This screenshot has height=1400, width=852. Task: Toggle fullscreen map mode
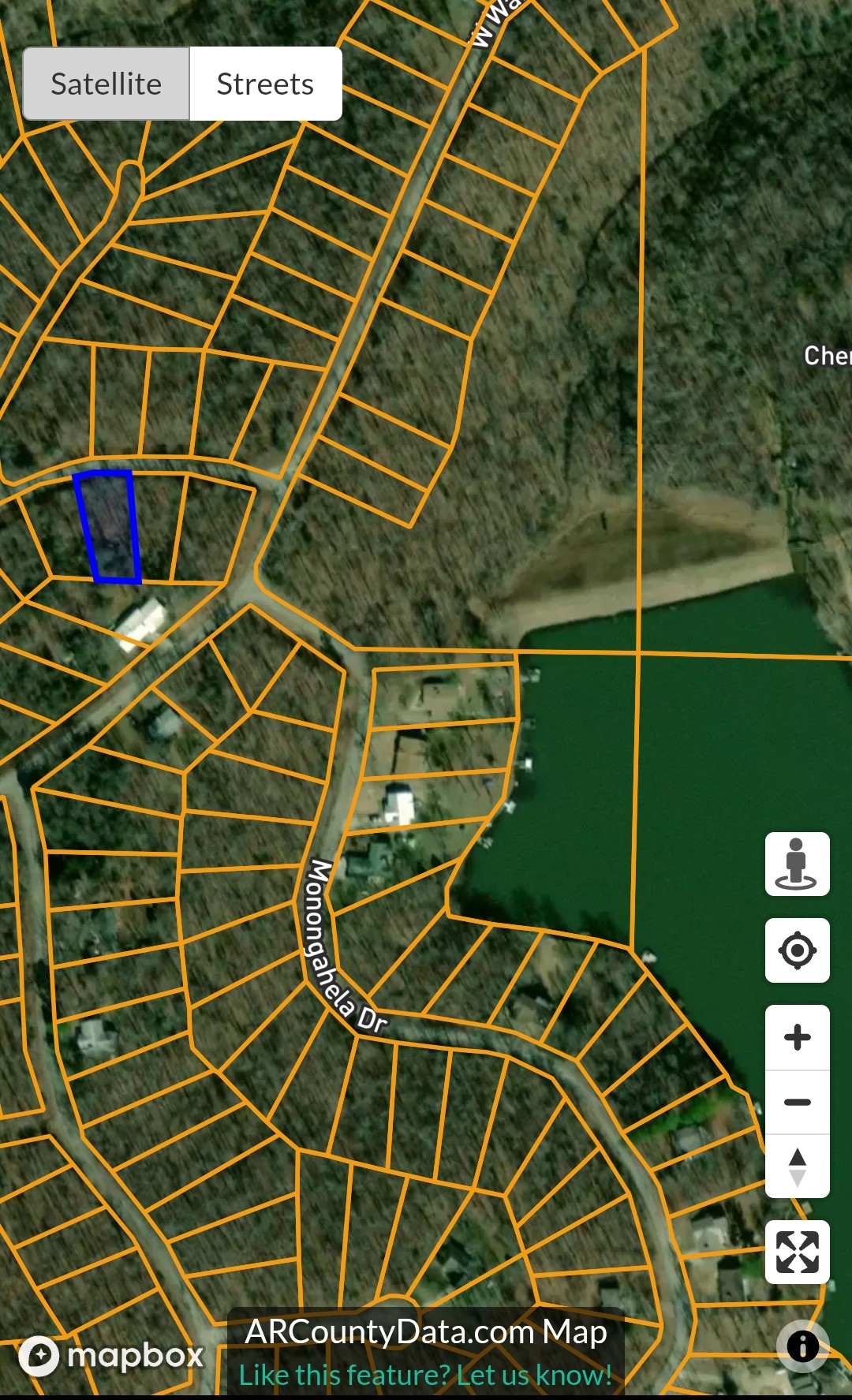[797, 1252]
